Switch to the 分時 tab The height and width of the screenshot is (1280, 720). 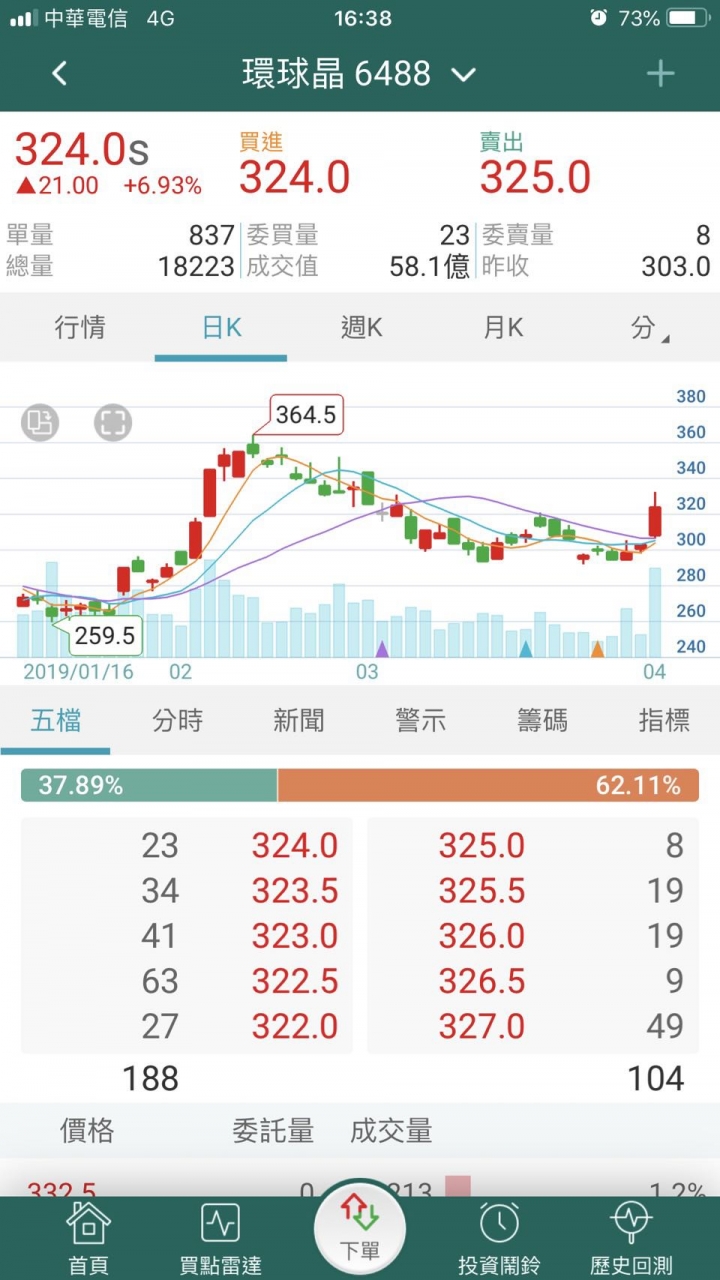(x=177, y=720)
